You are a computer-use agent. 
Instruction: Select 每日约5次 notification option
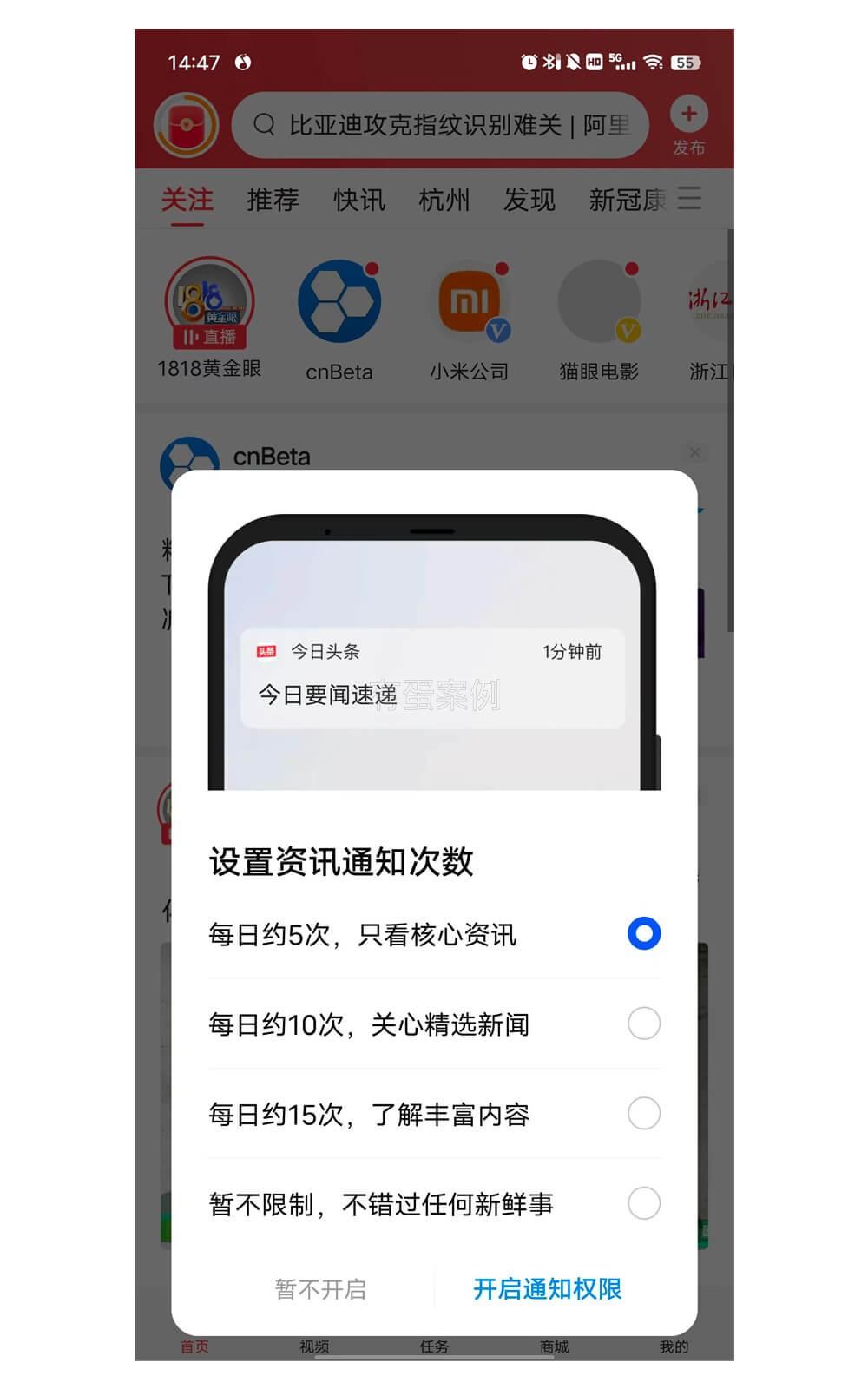(x=643, y=934)
